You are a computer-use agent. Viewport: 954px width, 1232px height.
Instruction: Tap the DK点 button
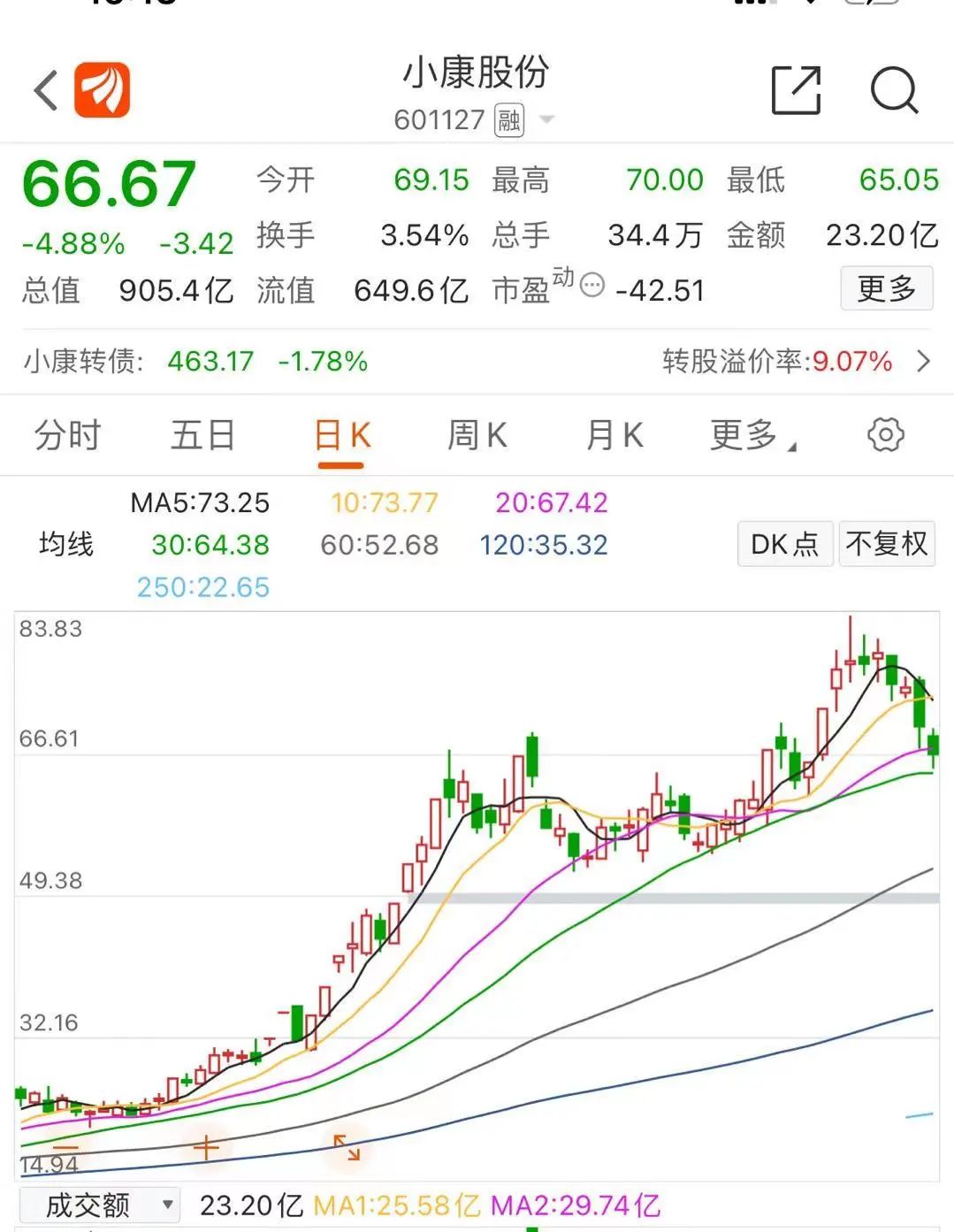coord(784,543)
